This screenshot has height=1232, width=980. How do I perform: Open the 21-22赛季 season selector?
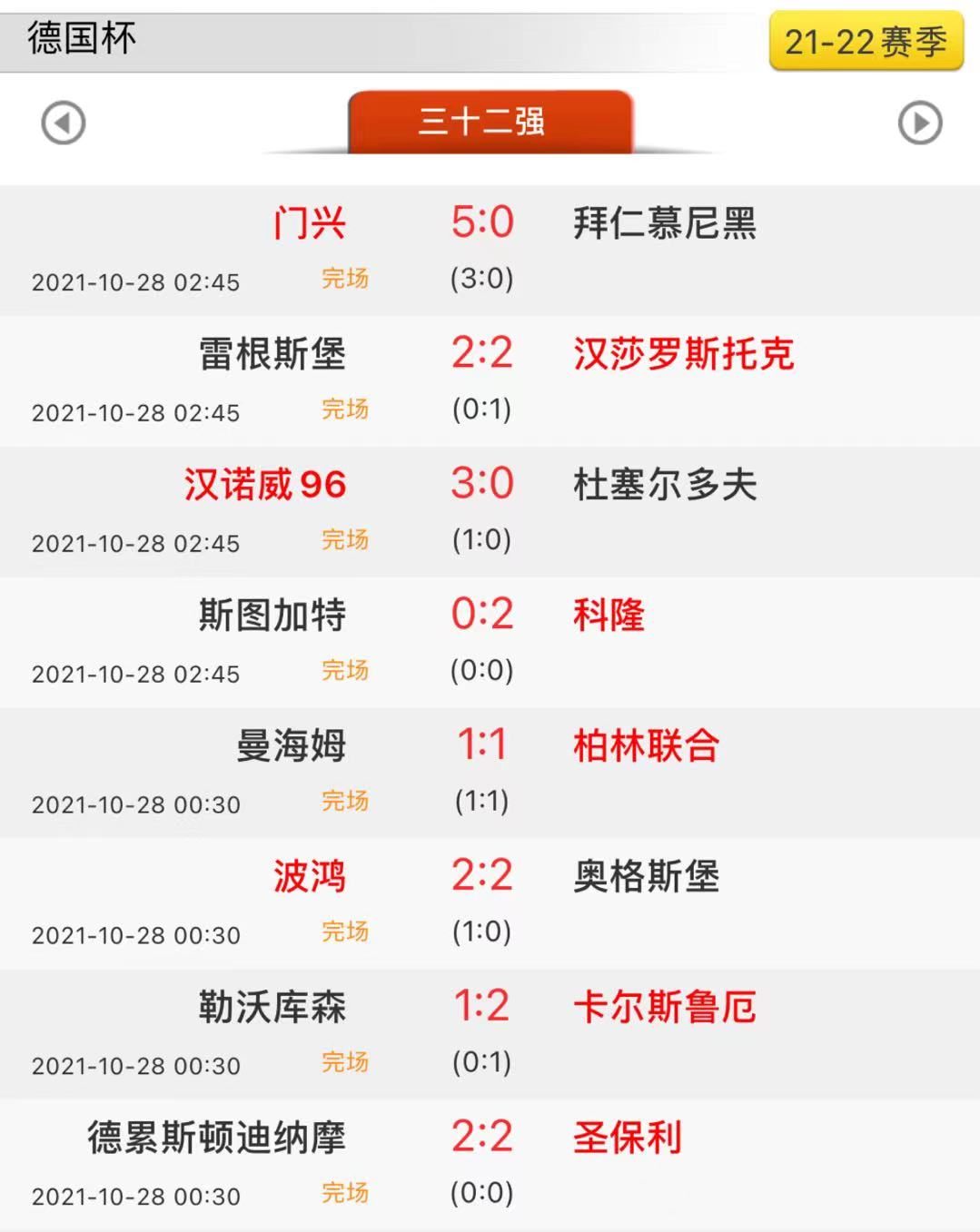pos(864,39)
